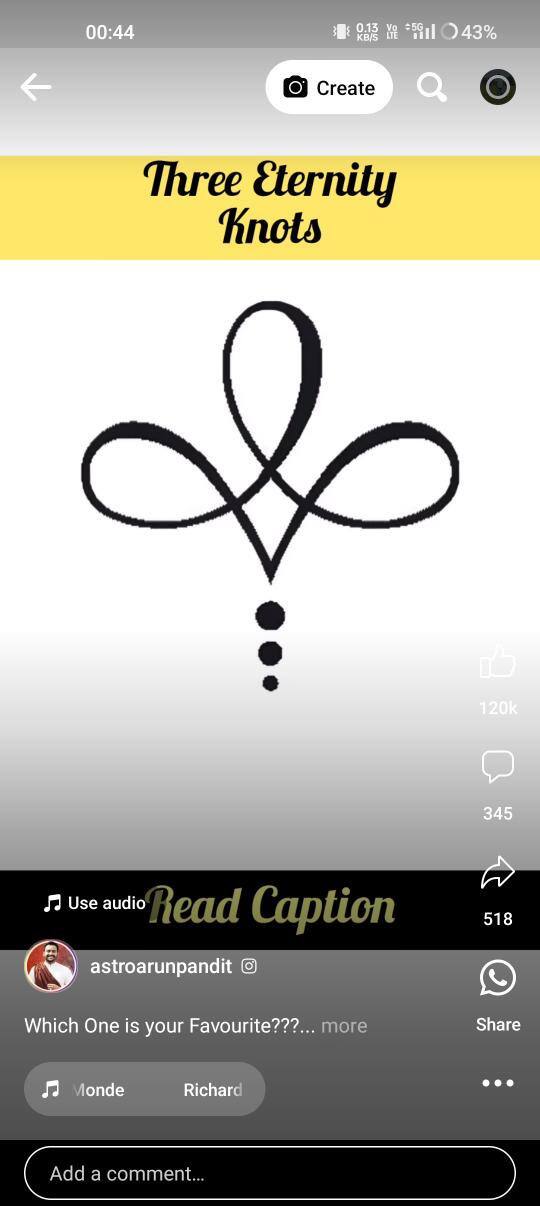Share the reel via WhatsApp
540x1206 pixels.
tap(497, 977)
